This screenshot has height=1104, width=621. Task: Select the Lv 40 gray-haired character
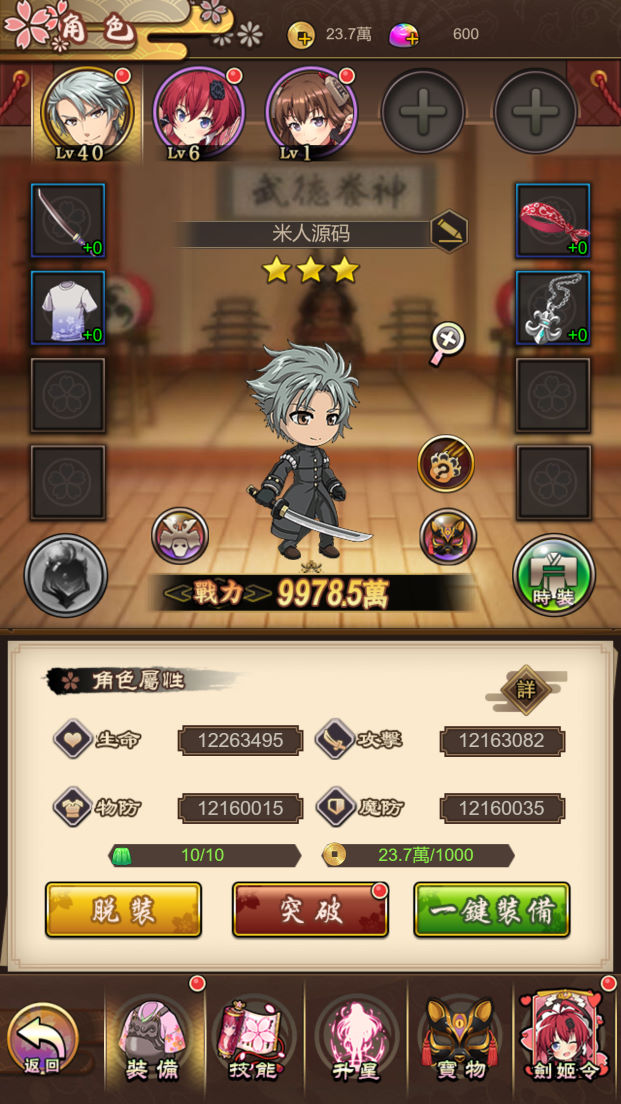(x=87, y=115)
